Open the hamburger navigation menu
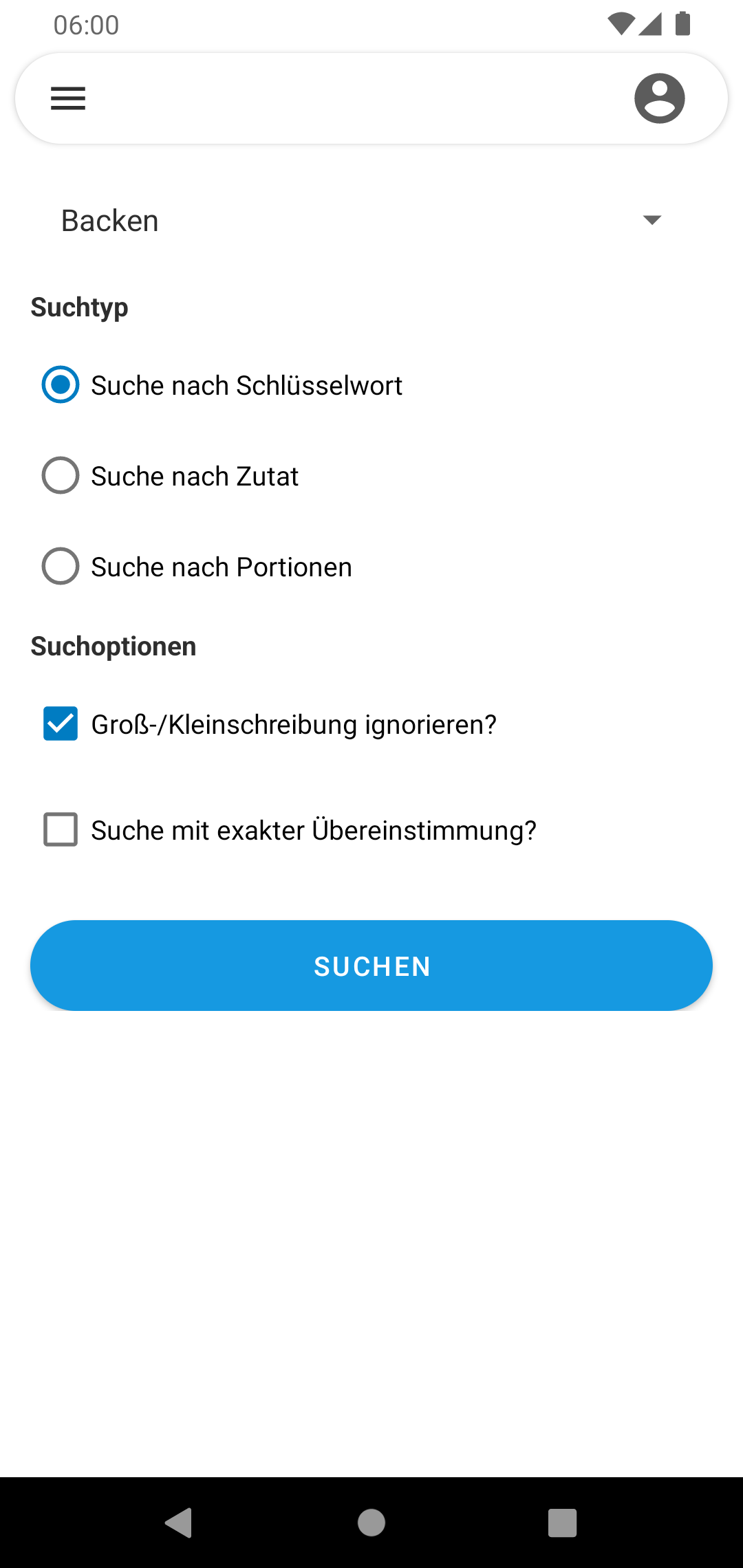 [68, 98]
